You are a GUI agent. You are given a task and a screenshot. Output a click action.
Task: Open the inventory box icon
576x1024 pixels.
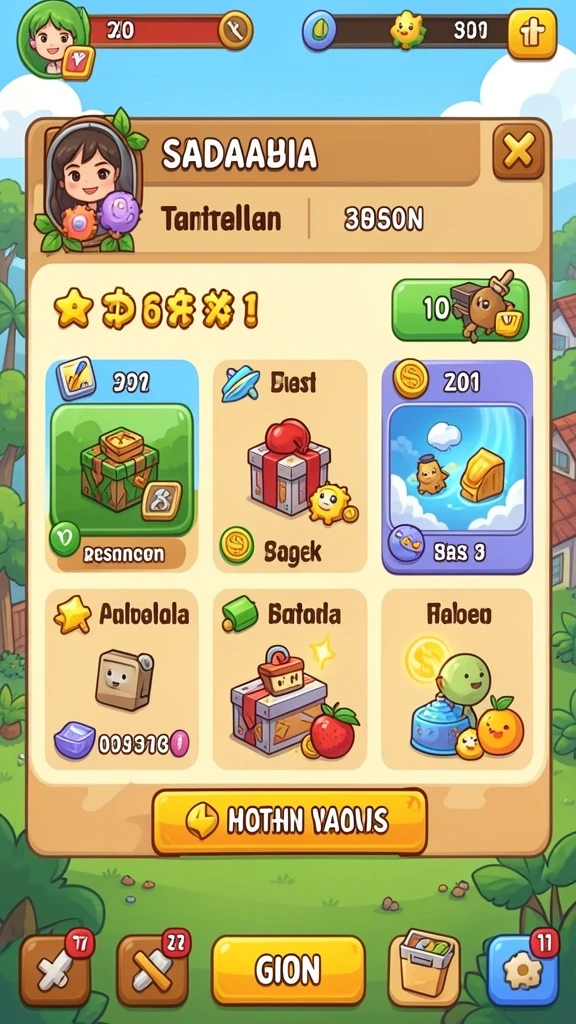pyautogui.click(x=424, y=970)
